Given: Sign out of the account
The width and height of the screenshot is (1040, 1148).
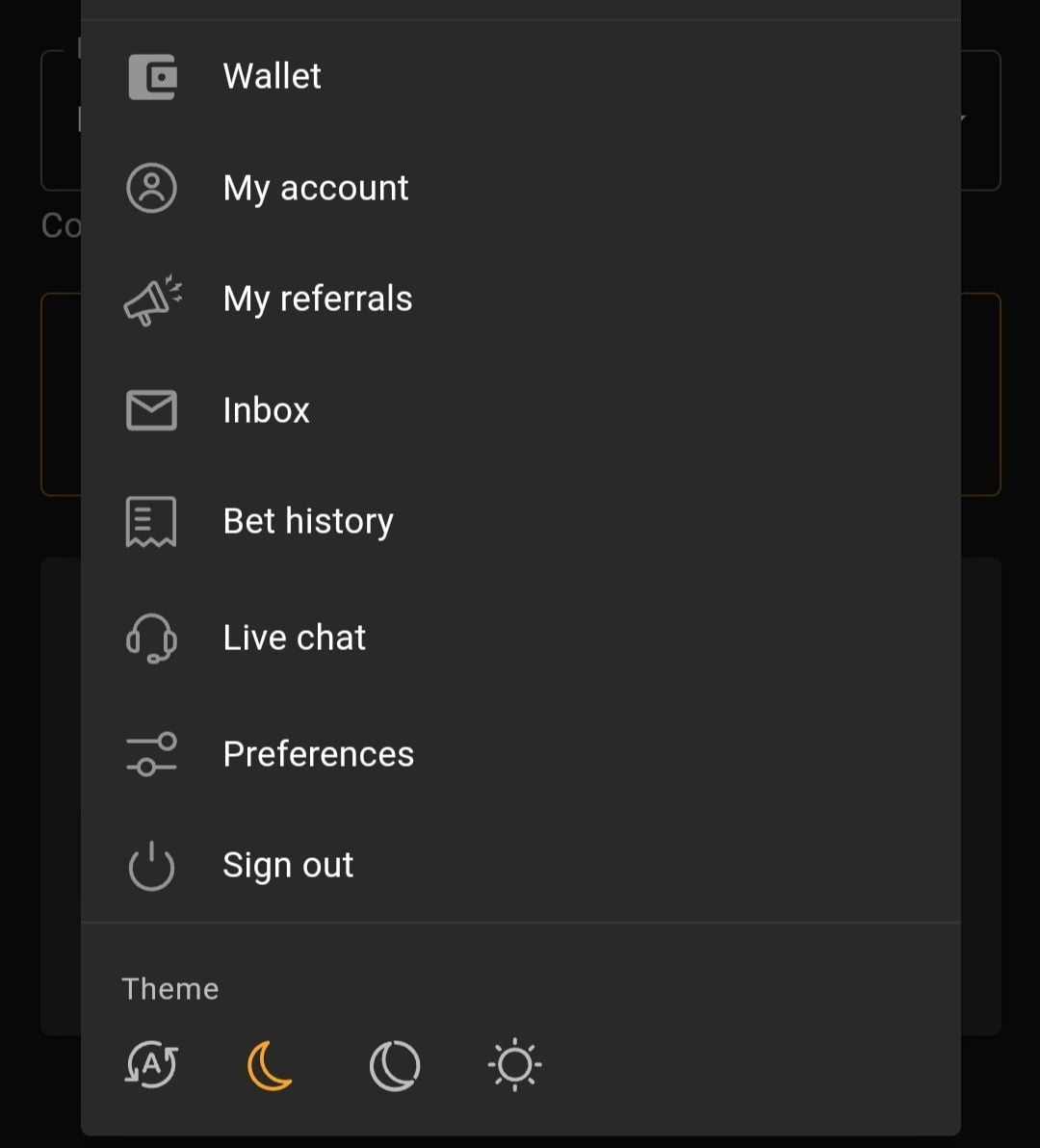Looking at the screenshot, I should pyautogui.click(x=288, y=865).
